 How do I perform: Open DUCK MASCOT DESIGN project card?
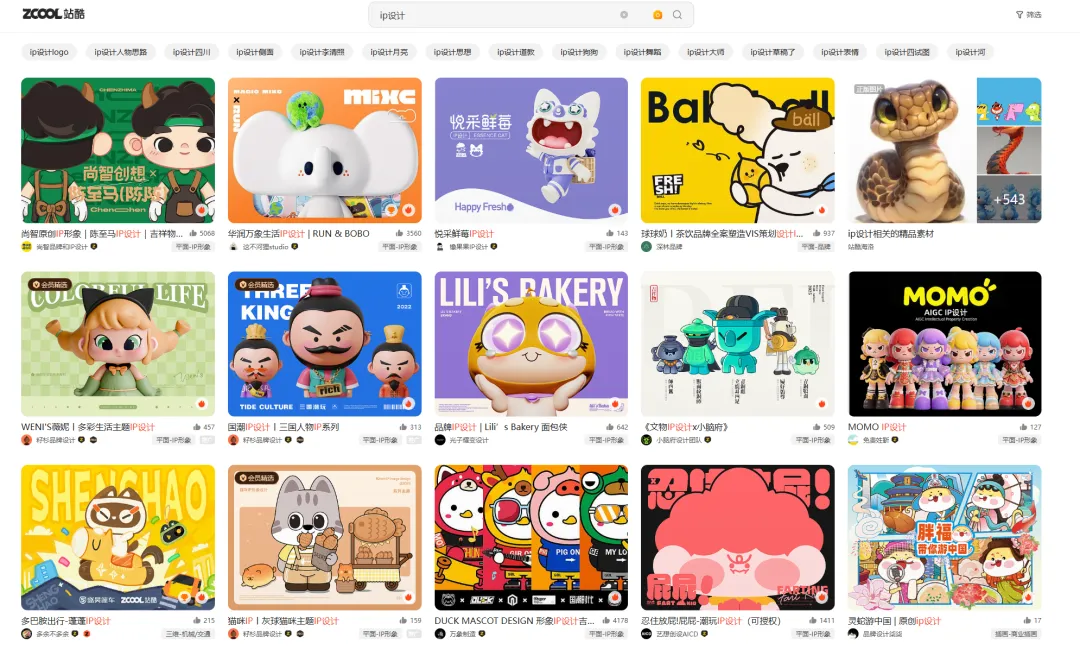coord(531,537)
